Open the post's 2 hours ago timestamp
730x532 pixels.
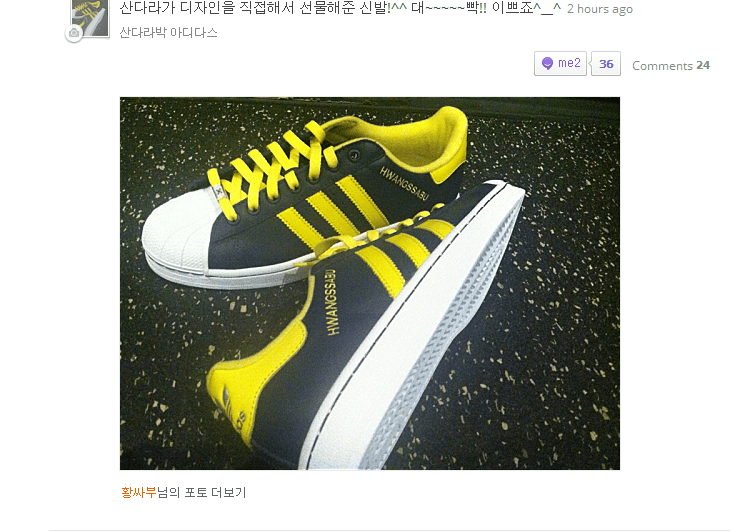point(600,9)
